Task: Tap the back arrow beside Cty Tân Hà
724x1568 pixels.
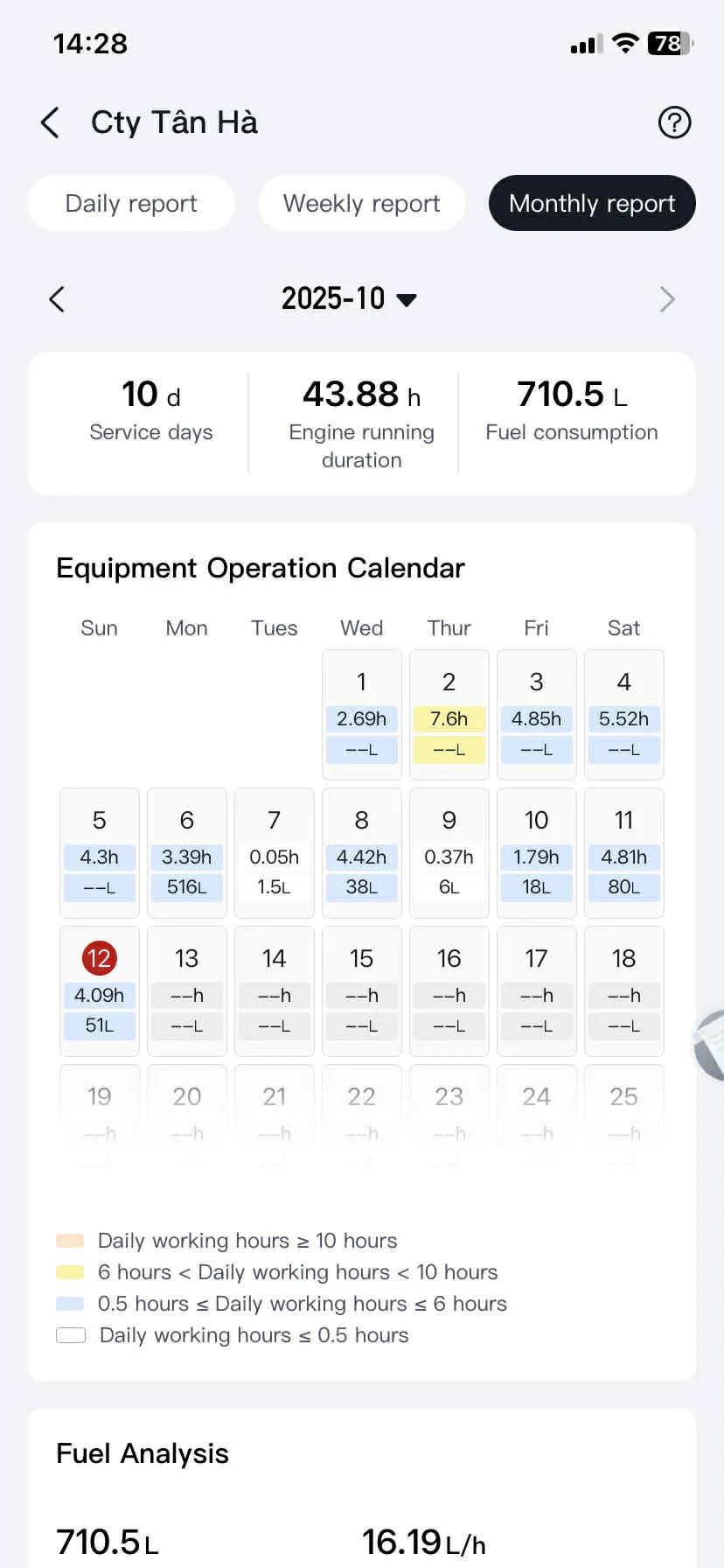Action: click(x=50, y=122)
